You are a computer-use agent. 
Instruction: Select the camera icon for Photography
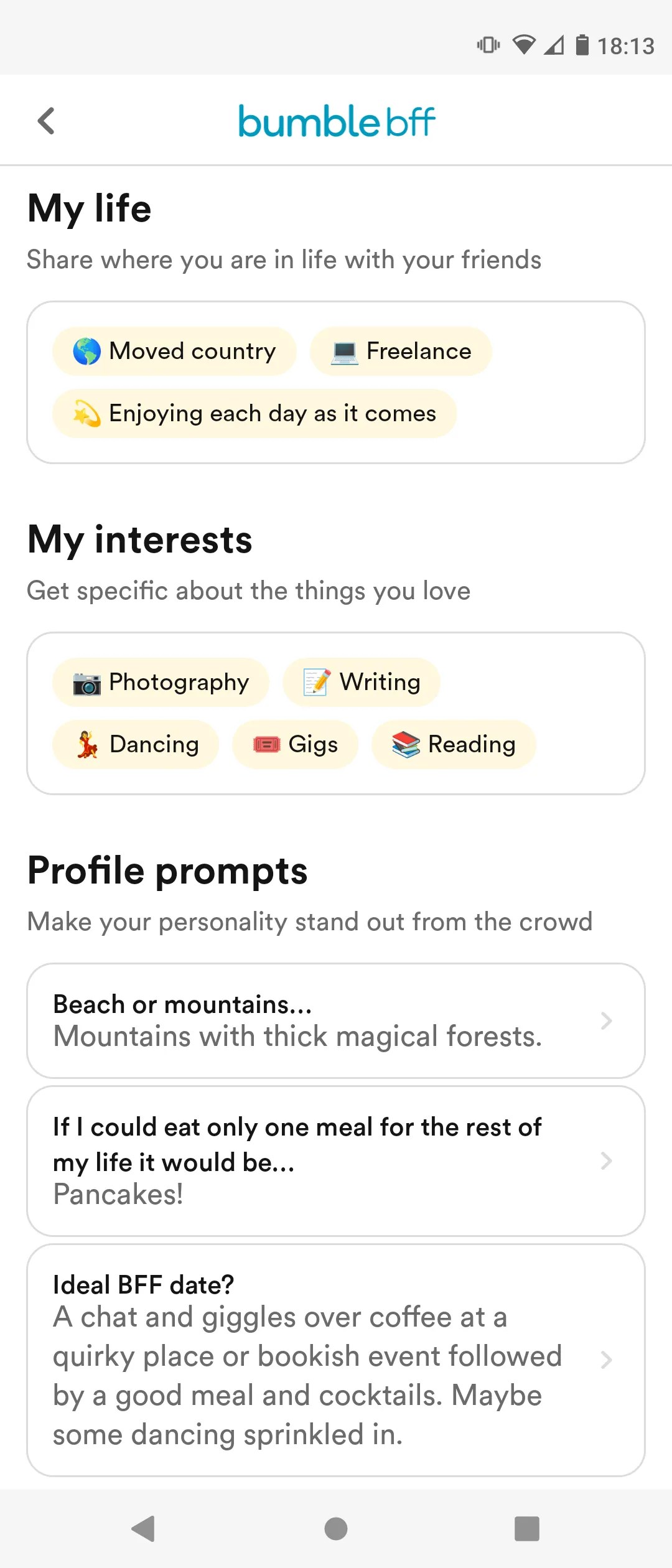[x=88, y=682]
